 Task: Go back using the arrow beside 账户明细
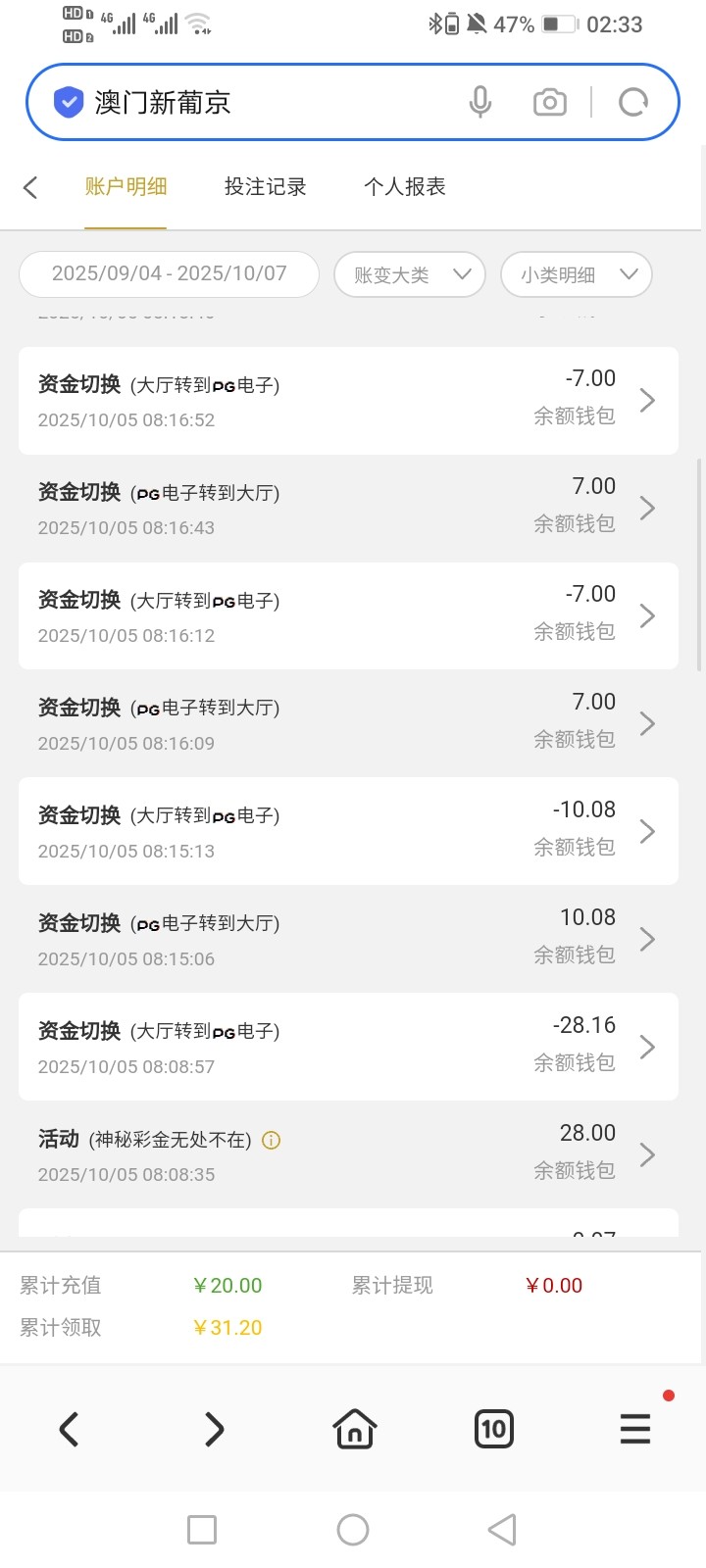[30, 187]
